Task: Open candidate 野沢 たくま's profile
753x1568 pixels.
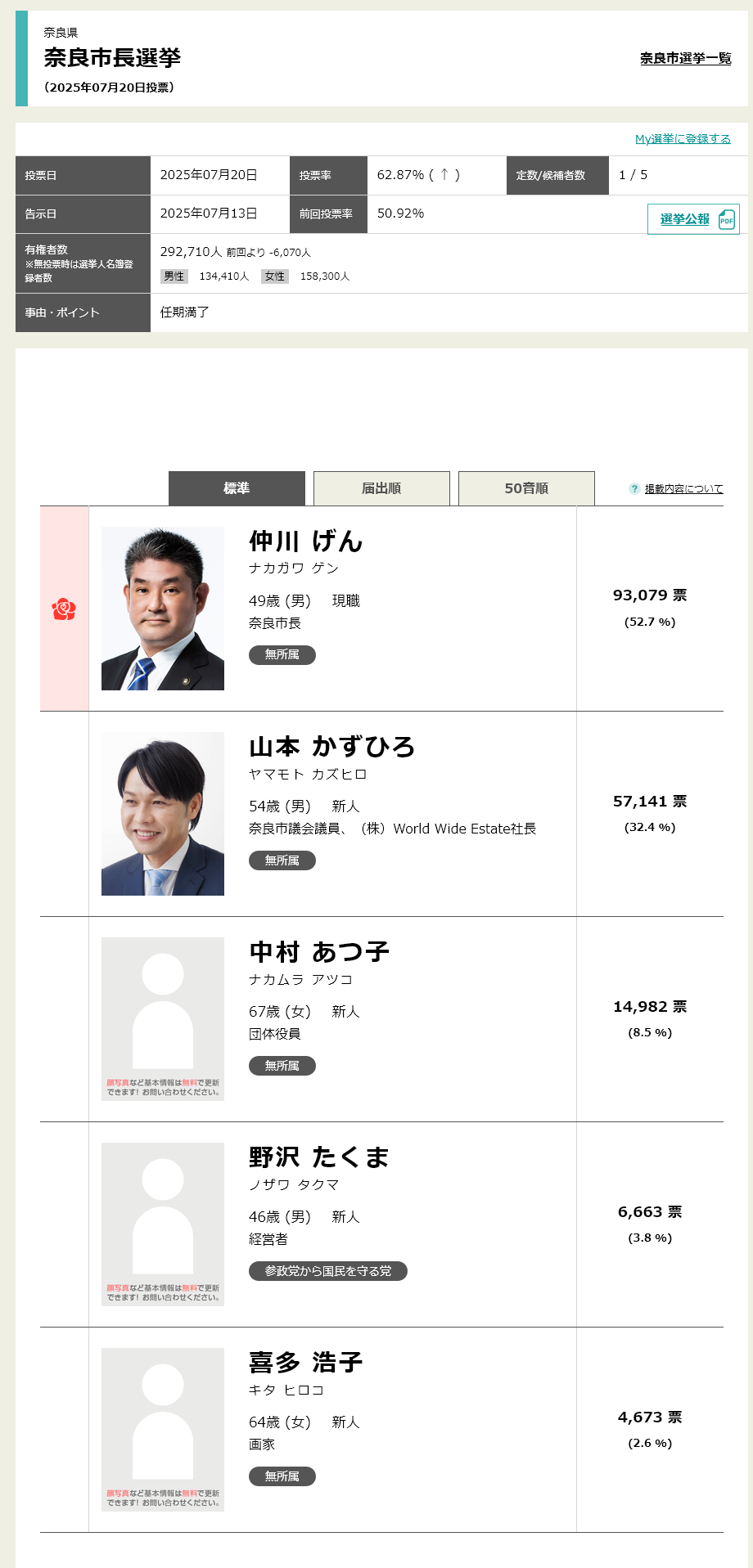Action: click(319, 1157)
